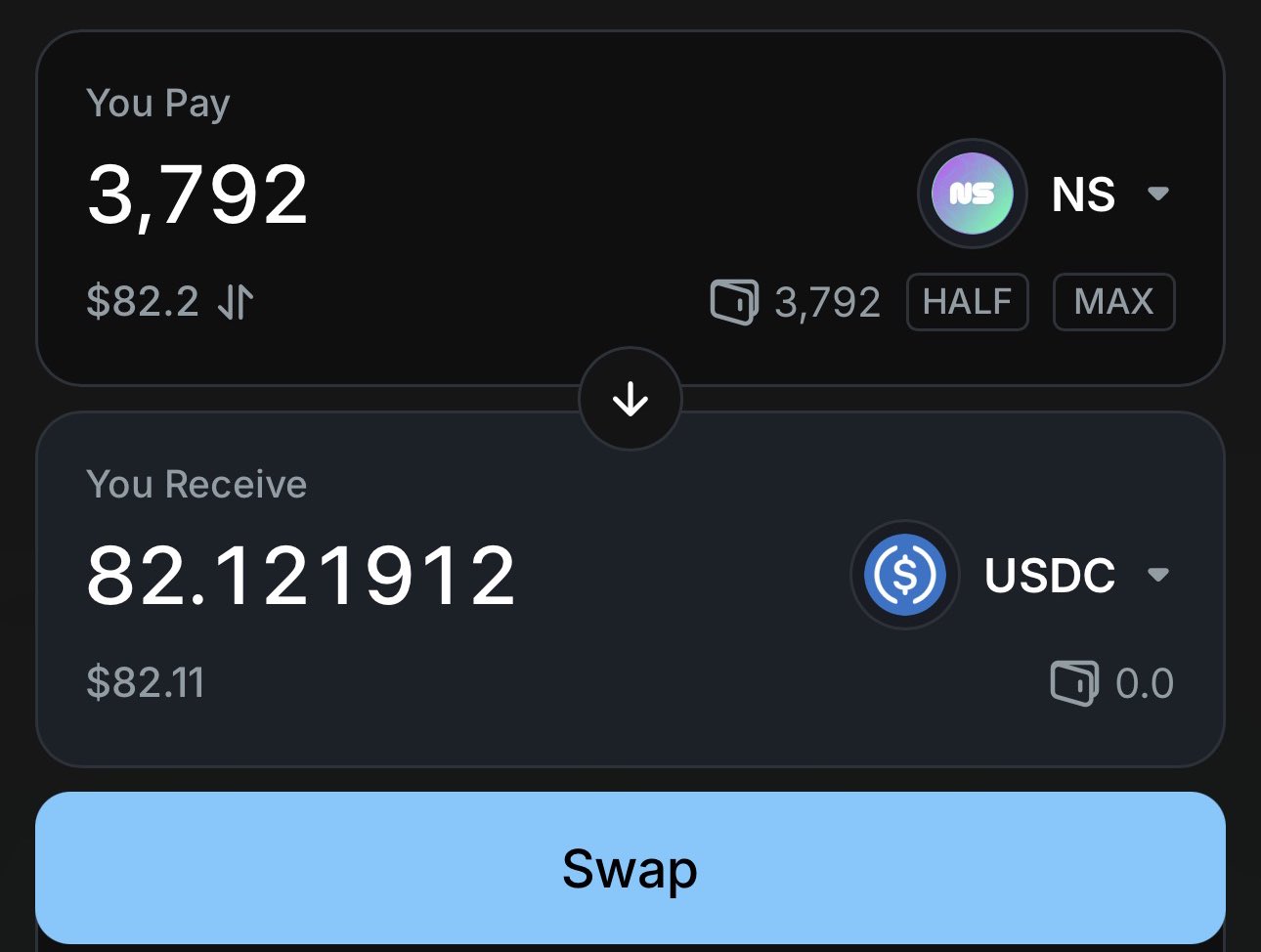The height and width of the screenshot is (952, 1261).
Task: Reverse pay and receive tokens with the arrow
Action: (630, 399)
